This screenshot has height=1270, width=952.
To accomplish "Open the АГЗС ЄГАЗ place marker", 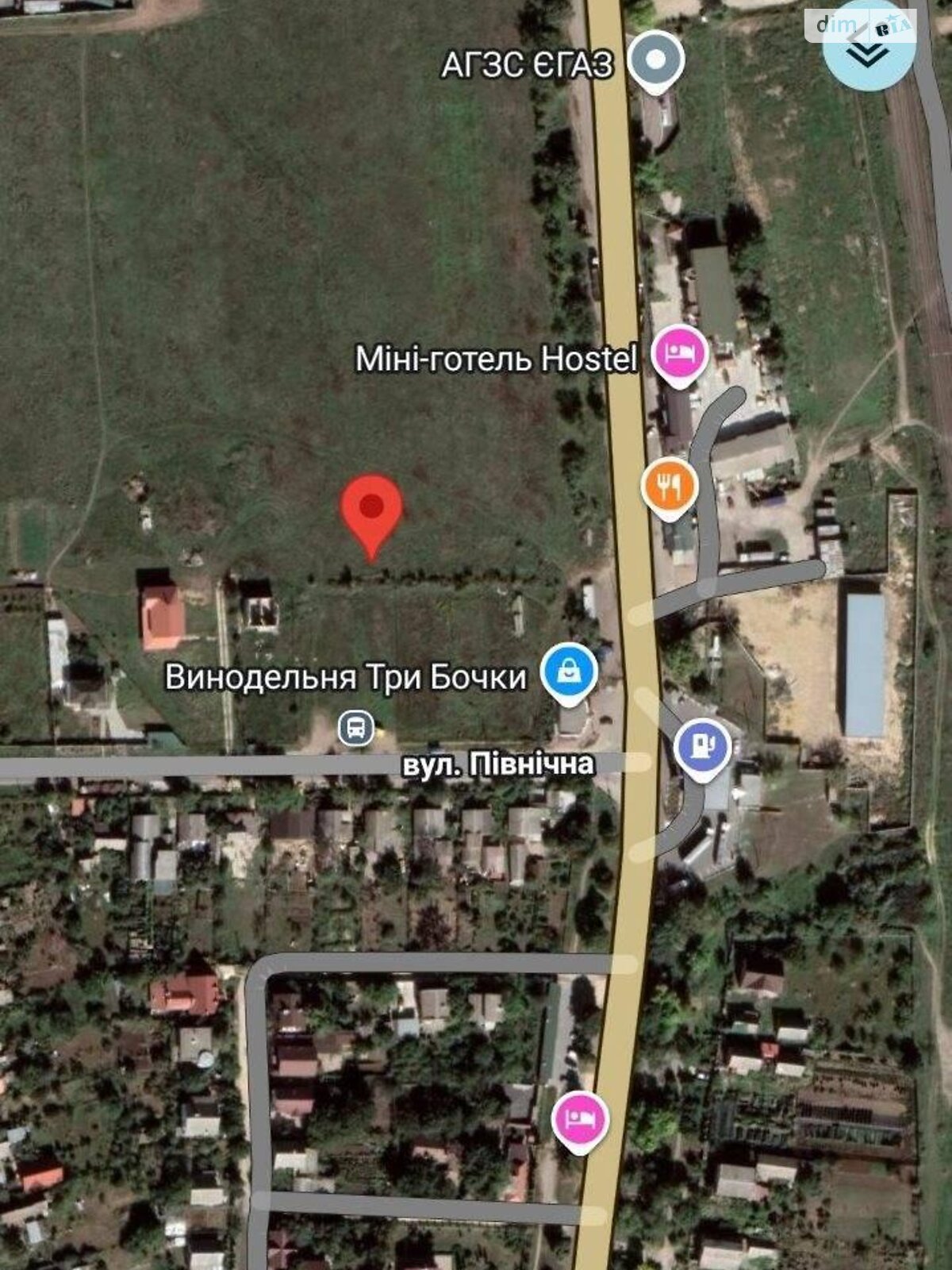I will tap(655, 59).
